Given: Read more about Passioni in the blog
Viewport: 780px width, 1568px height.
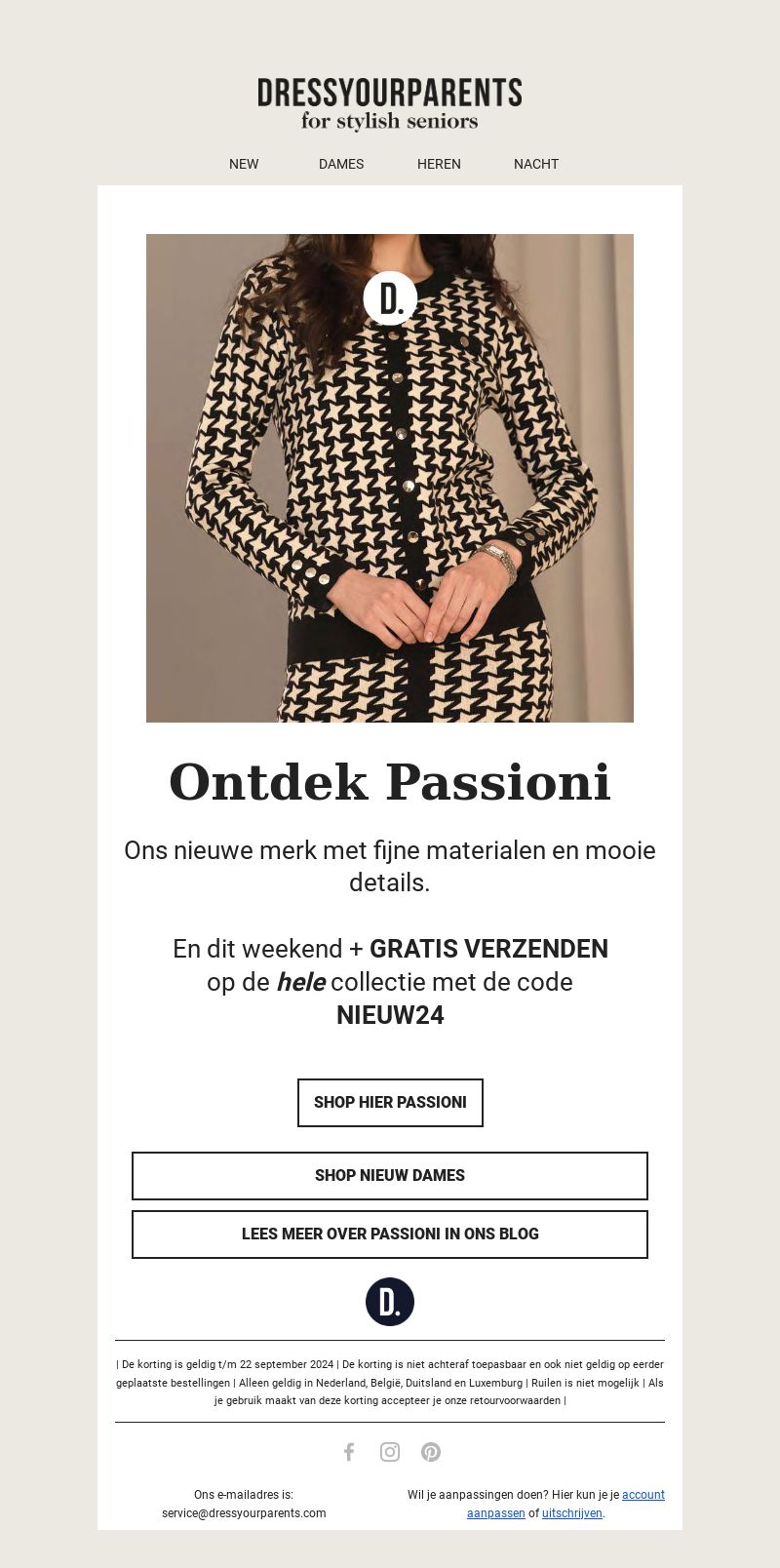Looking at the screenshot, I should (x=390, y=1235).
